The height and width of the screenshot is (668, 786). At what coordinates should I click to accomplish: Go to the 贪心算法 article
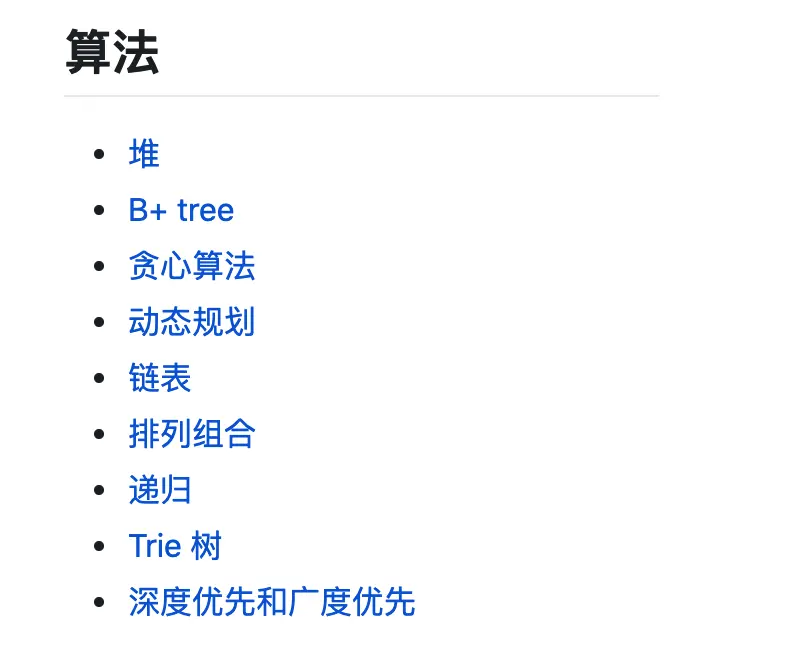click(192, 266)
